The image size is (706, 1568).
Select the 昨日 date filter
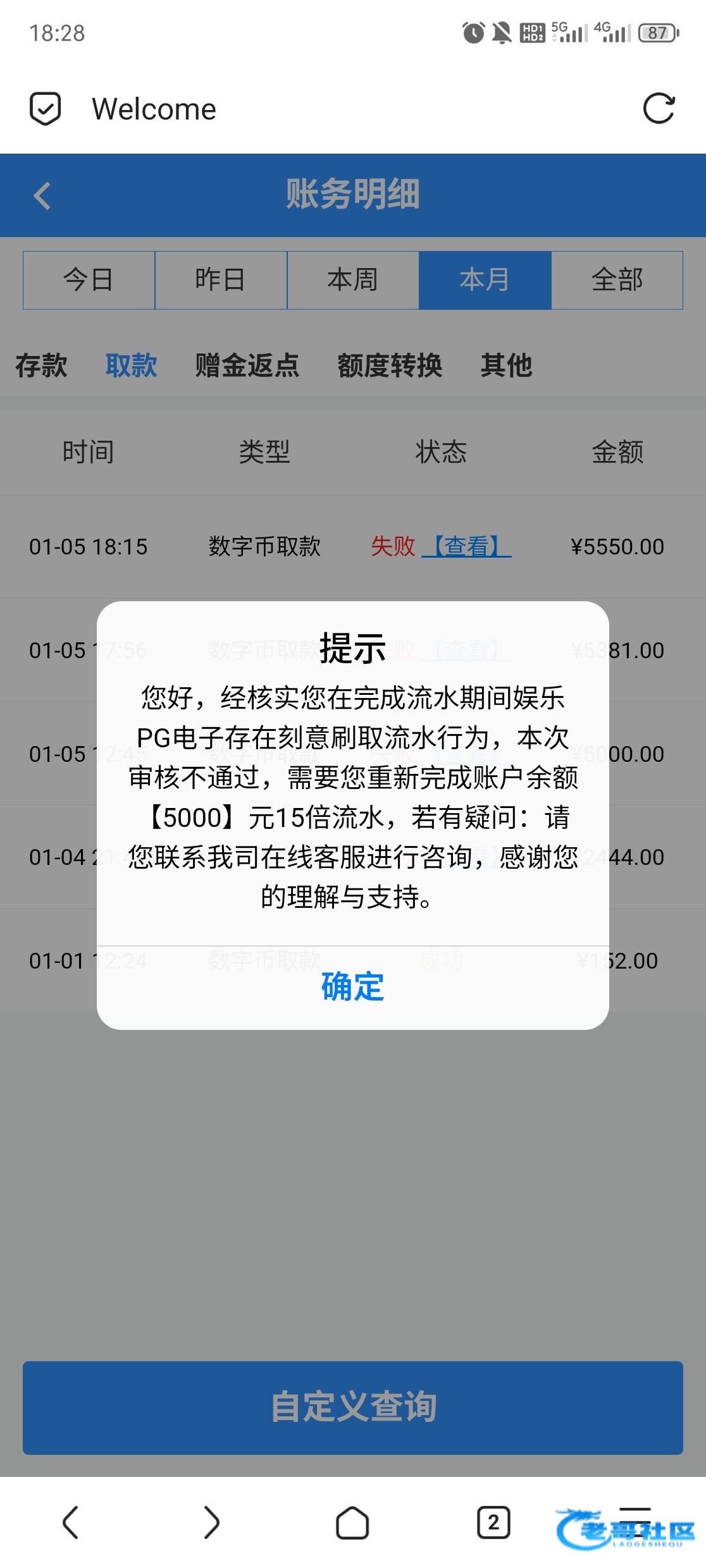[221, 280]
